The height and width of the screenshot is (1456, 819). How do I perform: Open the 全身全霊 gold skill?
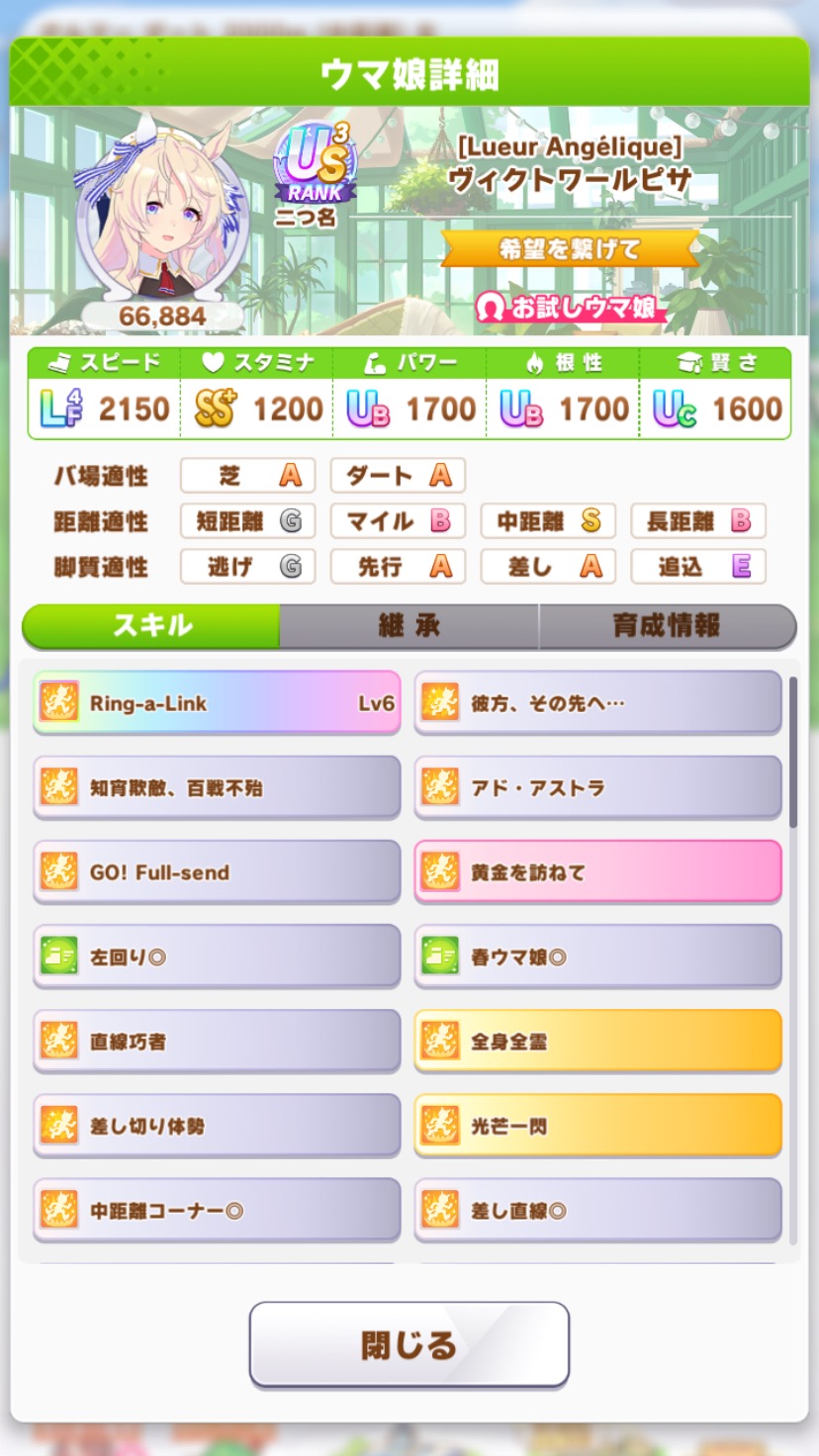point(597,1042)
